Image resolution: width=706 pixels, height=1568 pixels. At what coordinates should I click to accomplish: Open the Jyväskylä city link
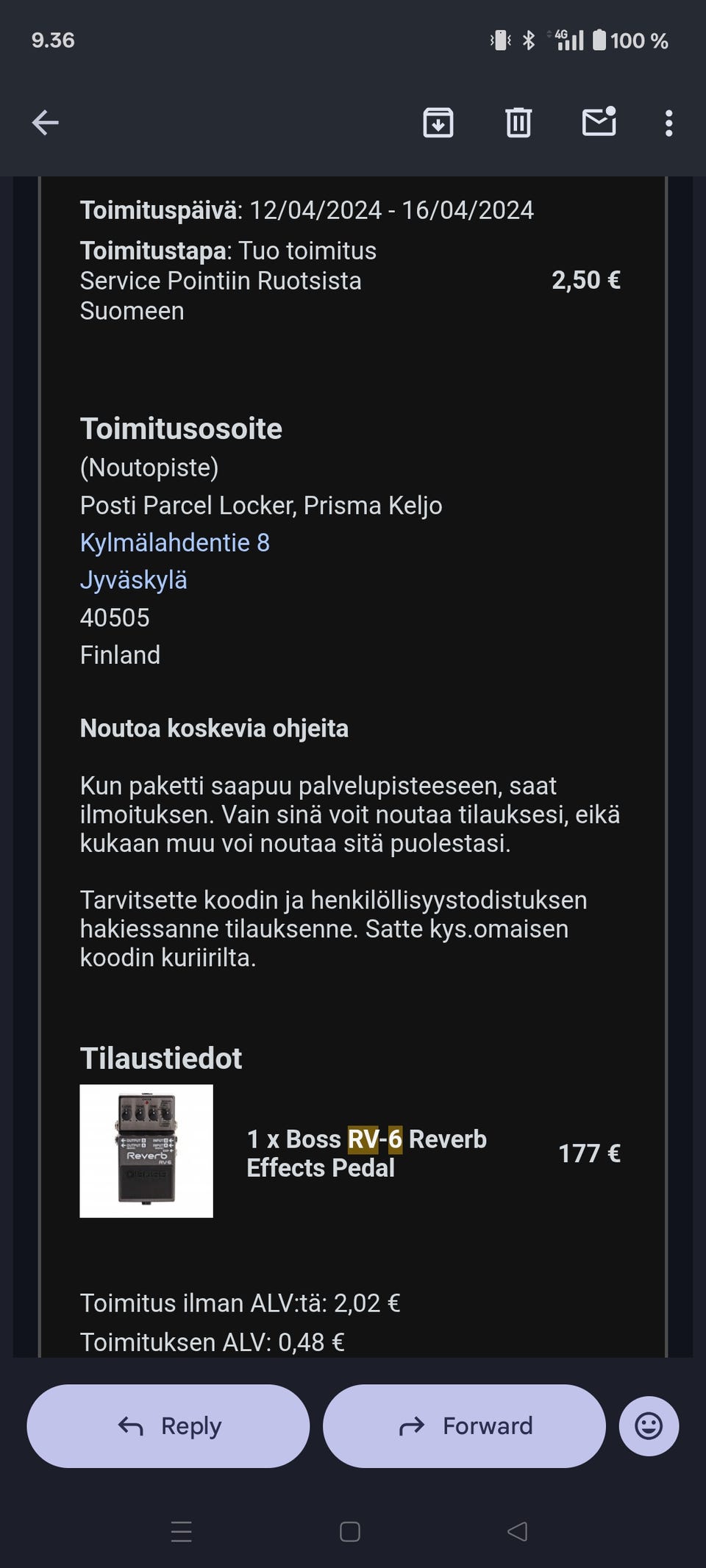pos(134,579)
